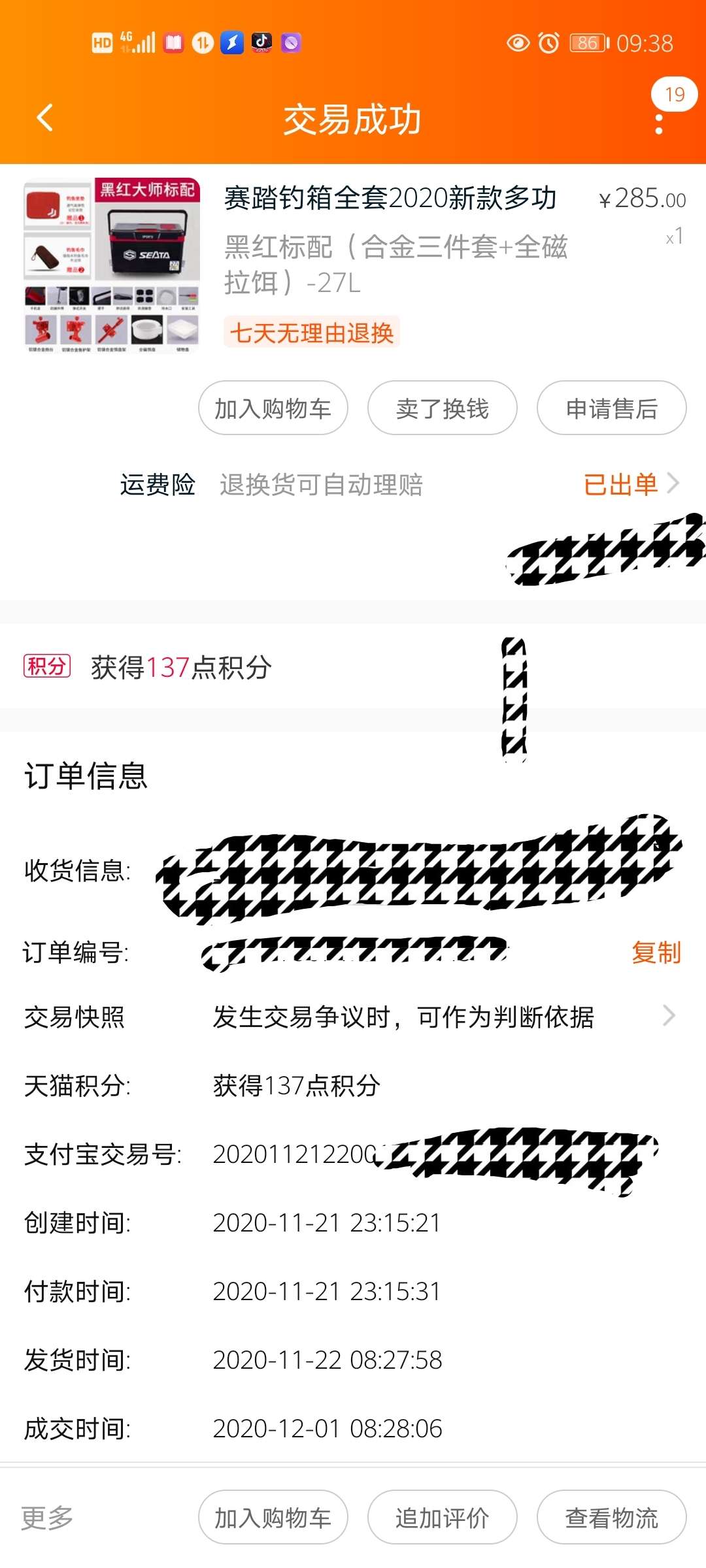Tap 更多 in the bottom bar
The image size is (706, 1568).
click(x=47, y=1517)
